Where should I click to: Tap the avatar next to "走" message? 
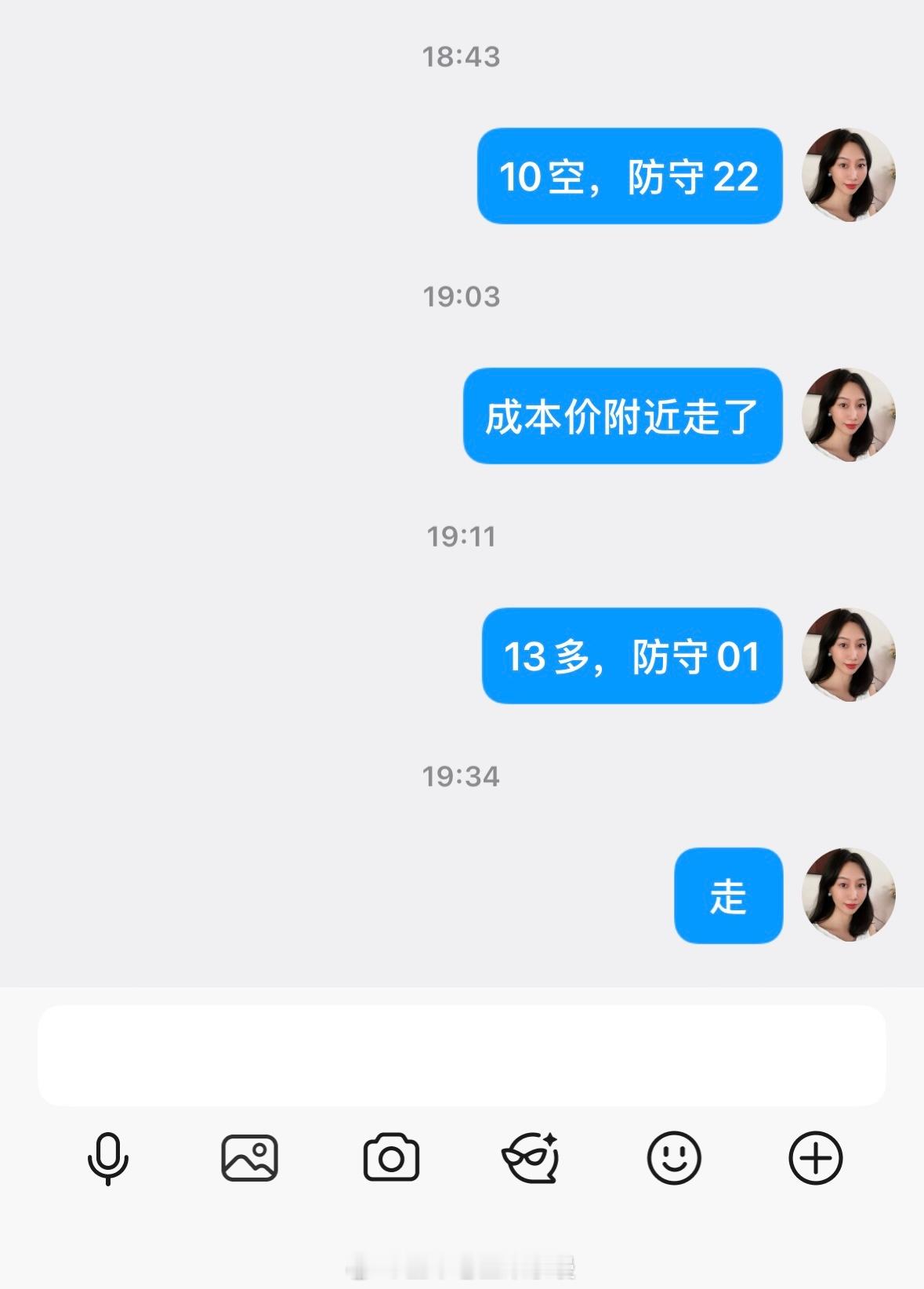849,895
